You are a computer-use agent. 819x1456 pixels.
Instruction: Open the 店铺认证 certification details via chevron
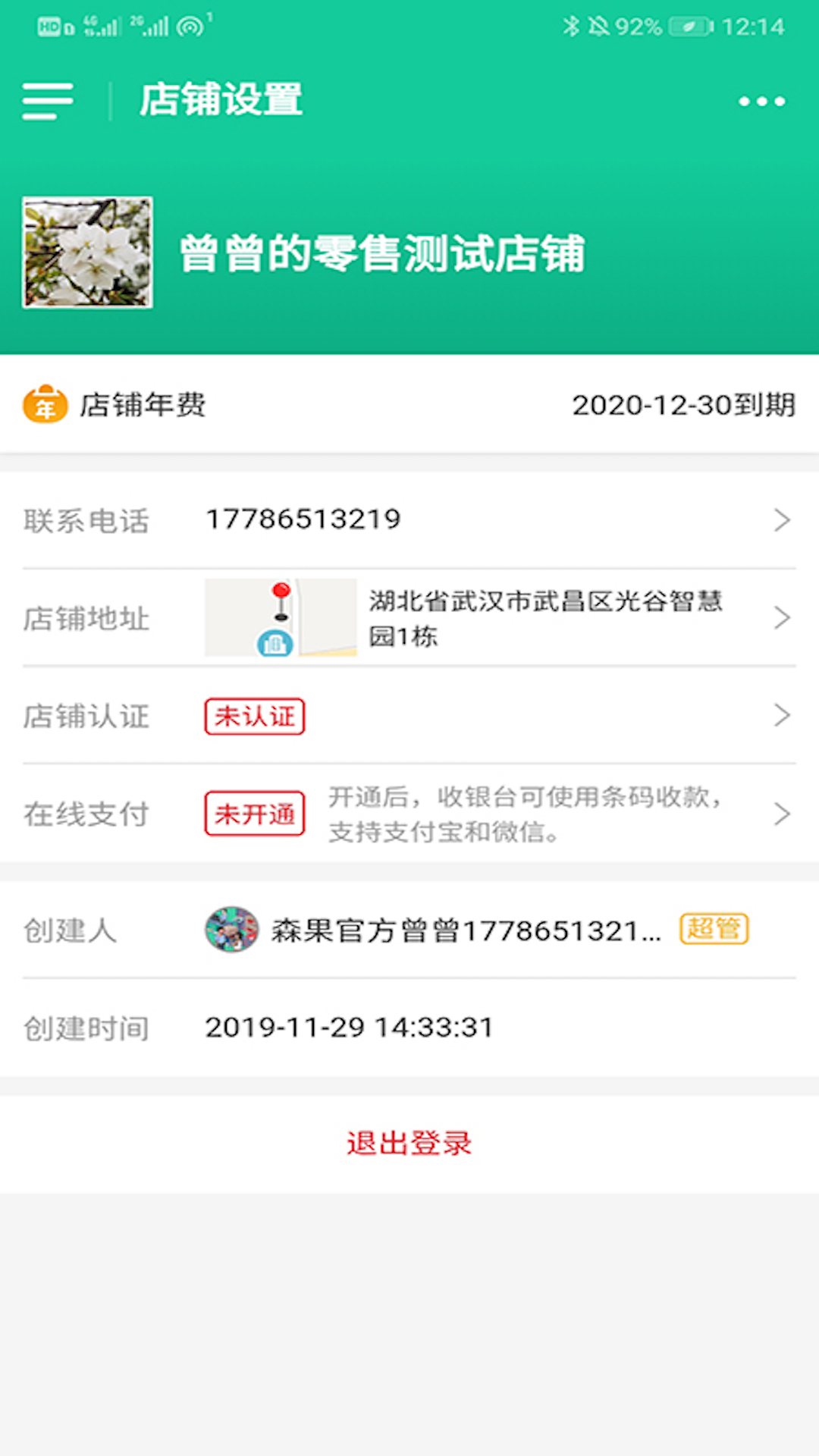coord(783,716)
